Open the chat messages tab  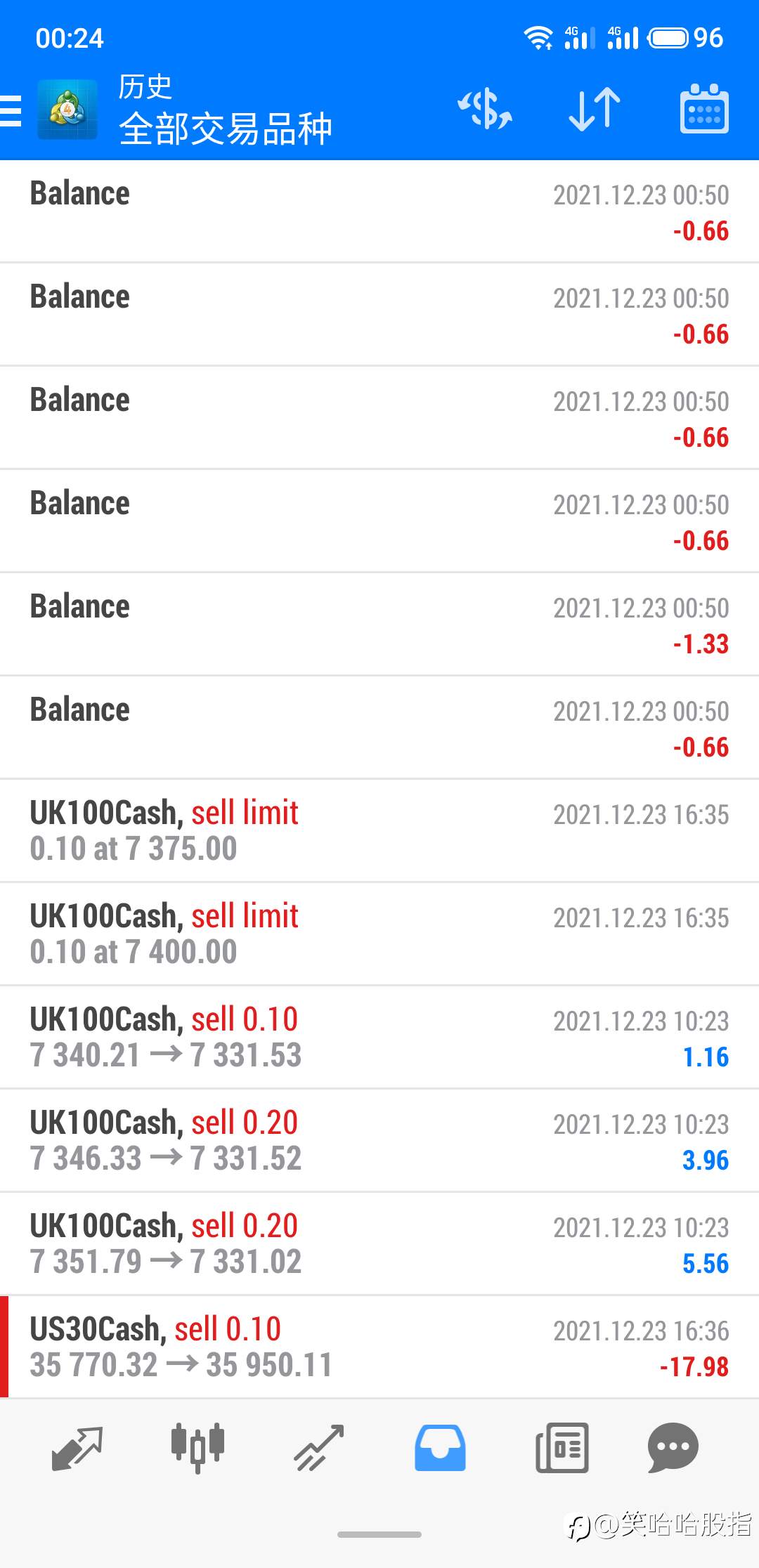tap(673, 1448)
